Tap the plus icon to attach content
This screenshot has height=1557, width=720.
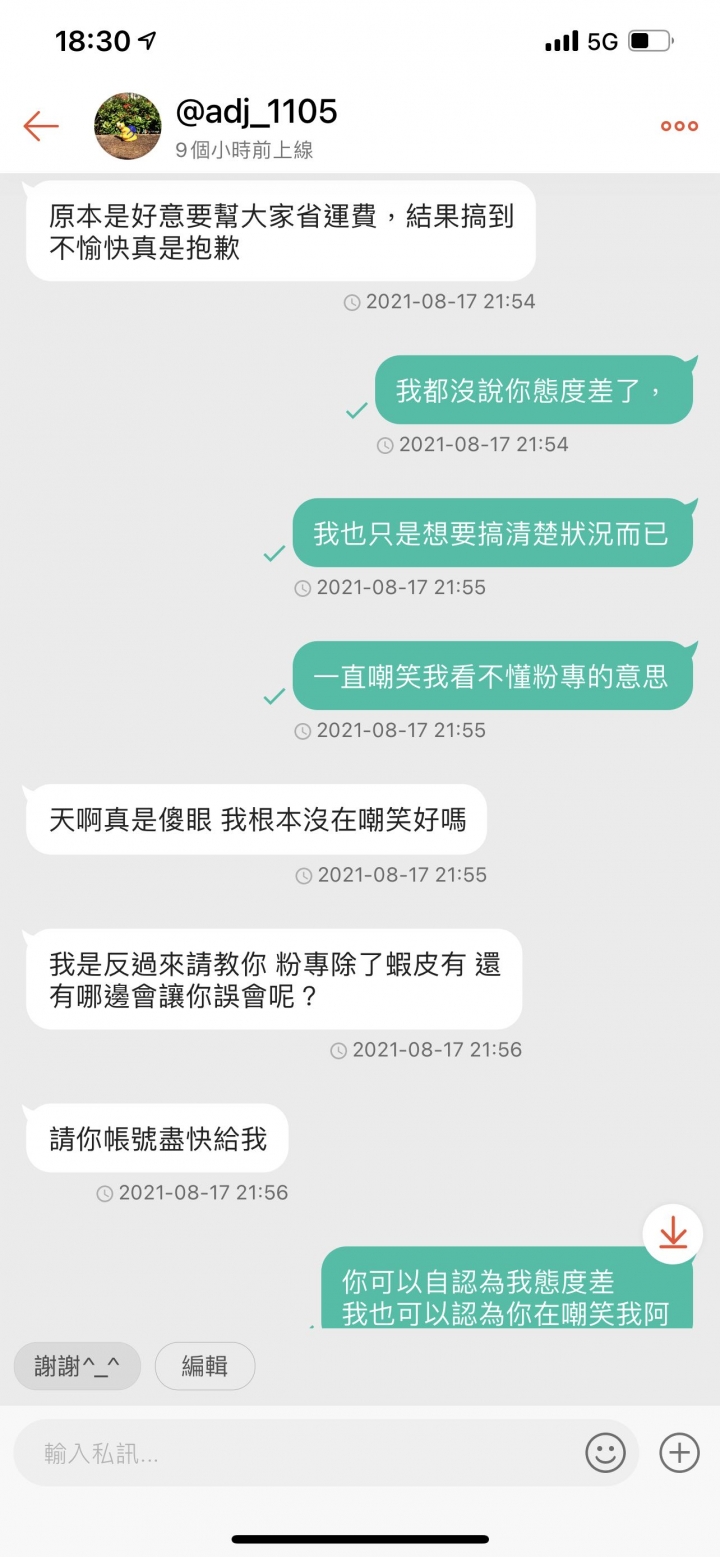pos(678,1453)
